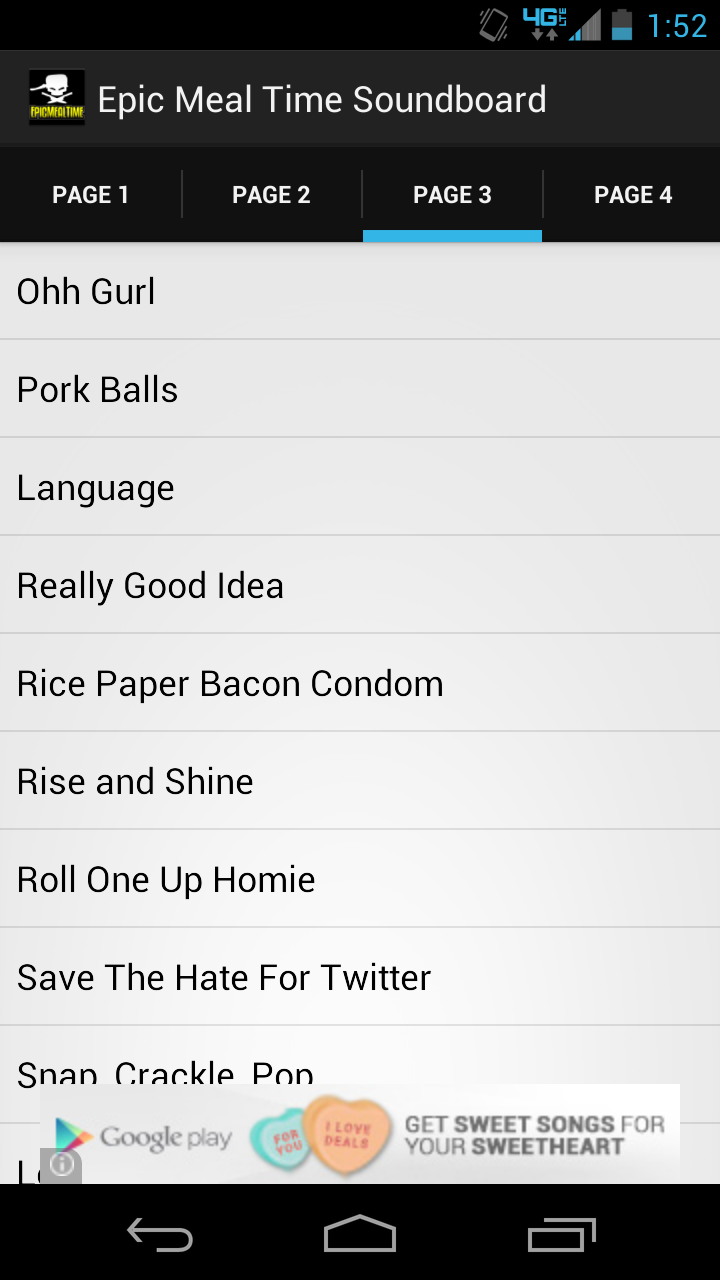Tap the ad info icon
Viewport: 720px width, 1280px height.
click(x=62, y=1165)
